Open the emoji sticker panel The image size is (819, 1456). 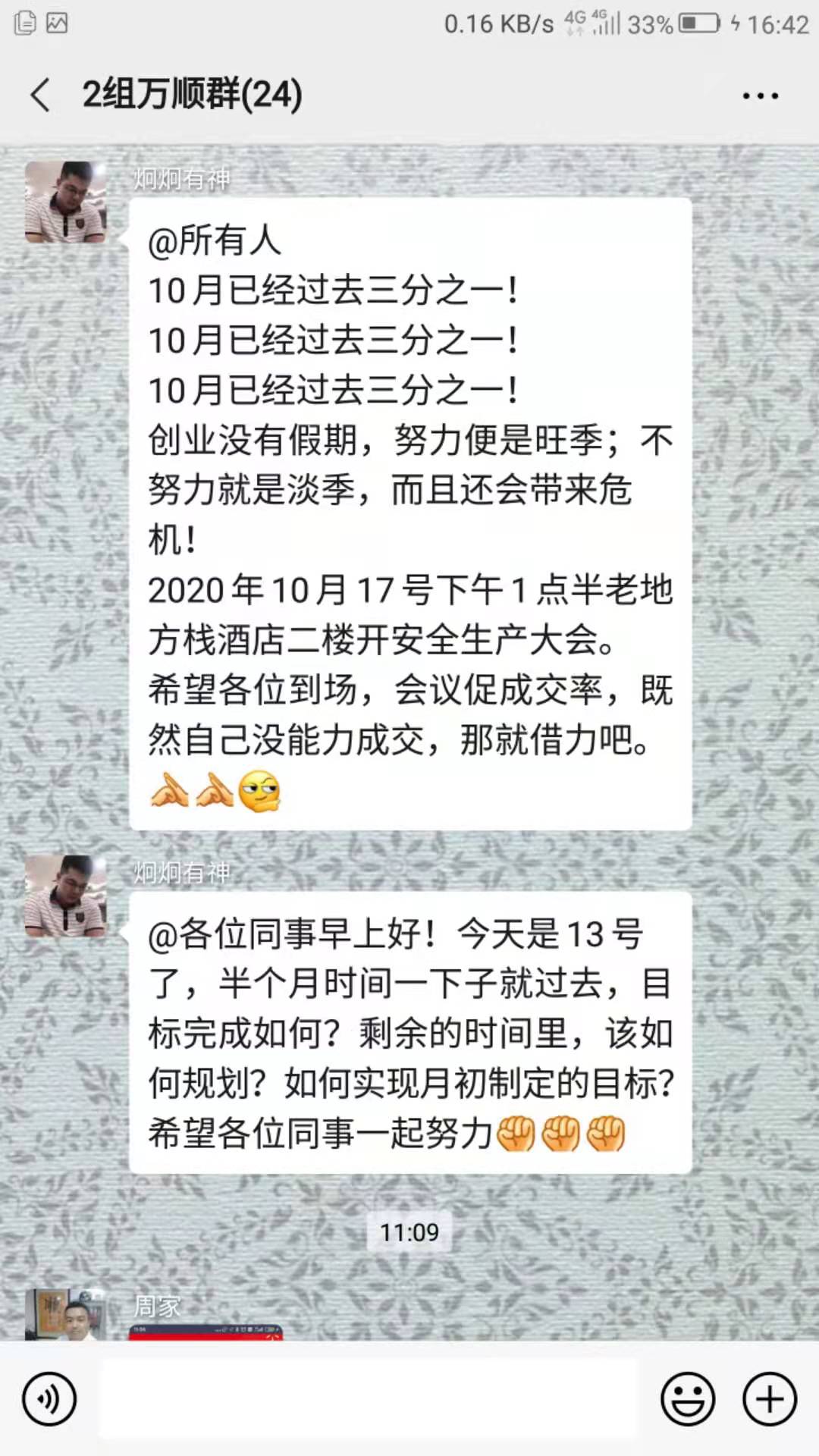tap(688, 1399)
